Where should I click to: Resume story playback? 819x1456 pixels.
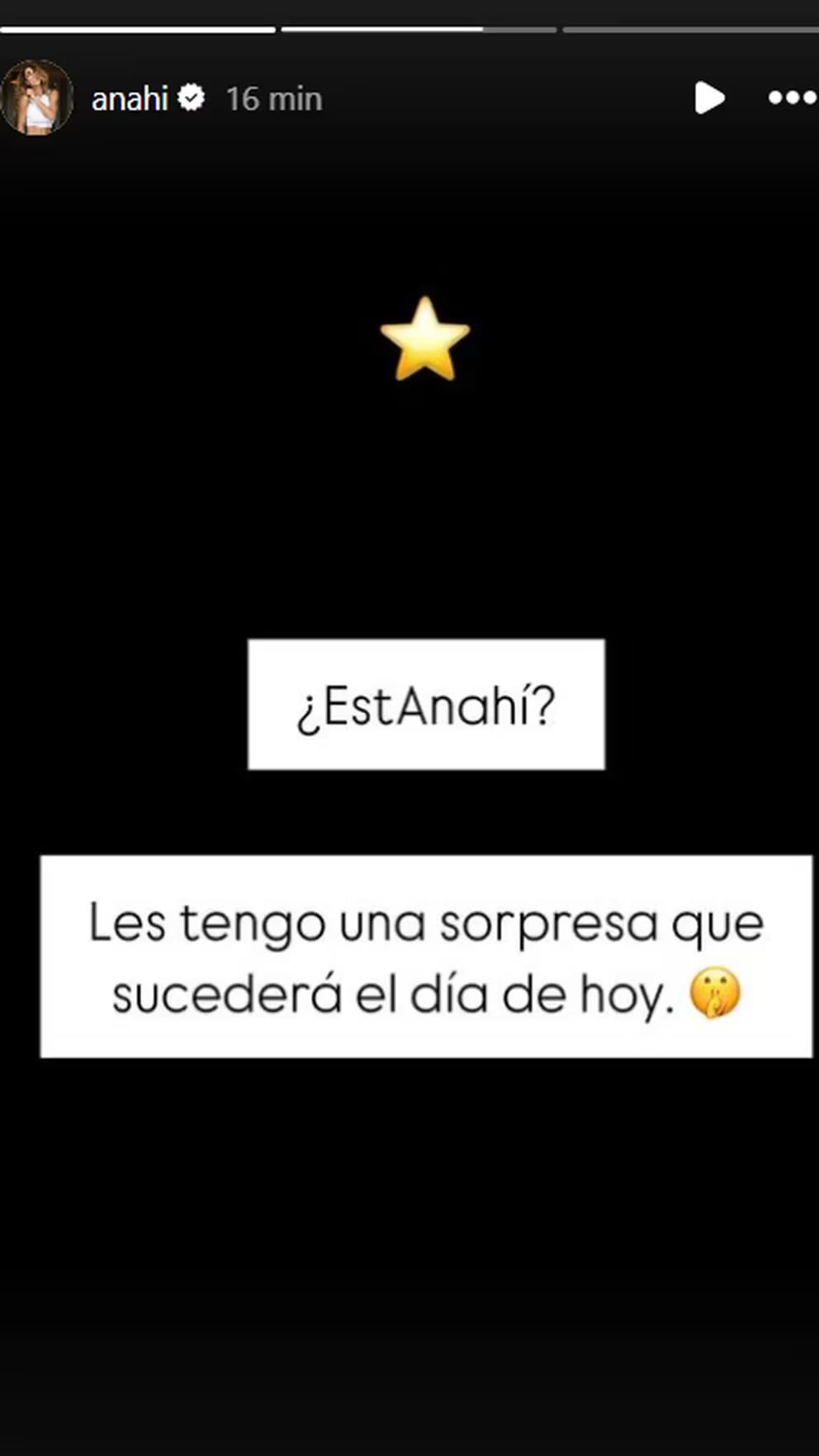pyautogui.click(x=708, y=98)
